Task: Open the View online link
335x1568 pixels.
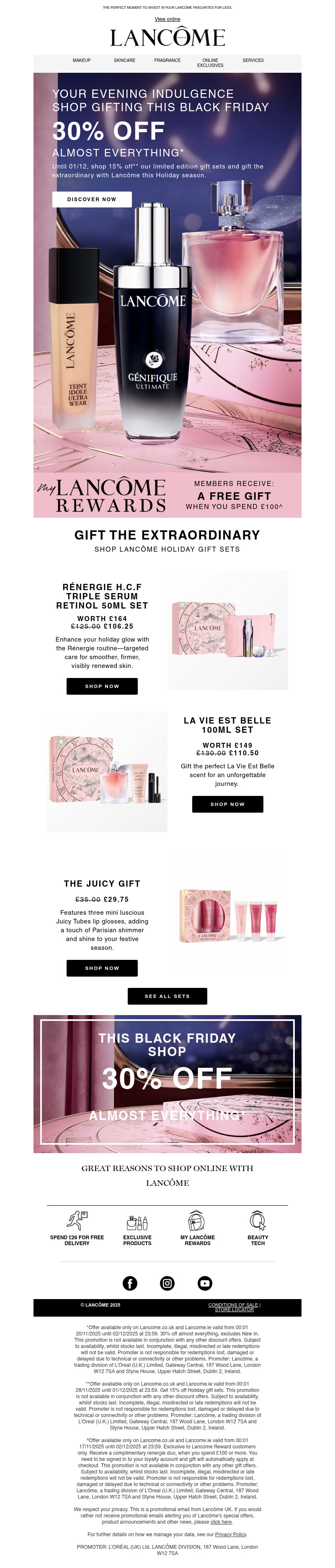Action: (167, 20)
